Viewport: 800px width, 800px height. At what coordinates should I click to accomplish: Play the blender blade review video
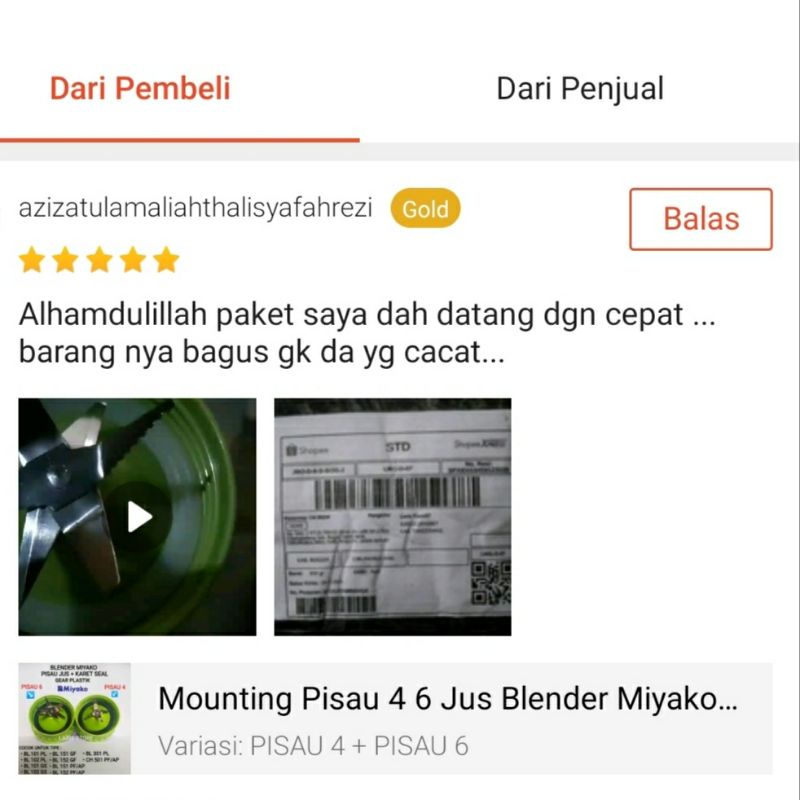click(x=138, y=517)
